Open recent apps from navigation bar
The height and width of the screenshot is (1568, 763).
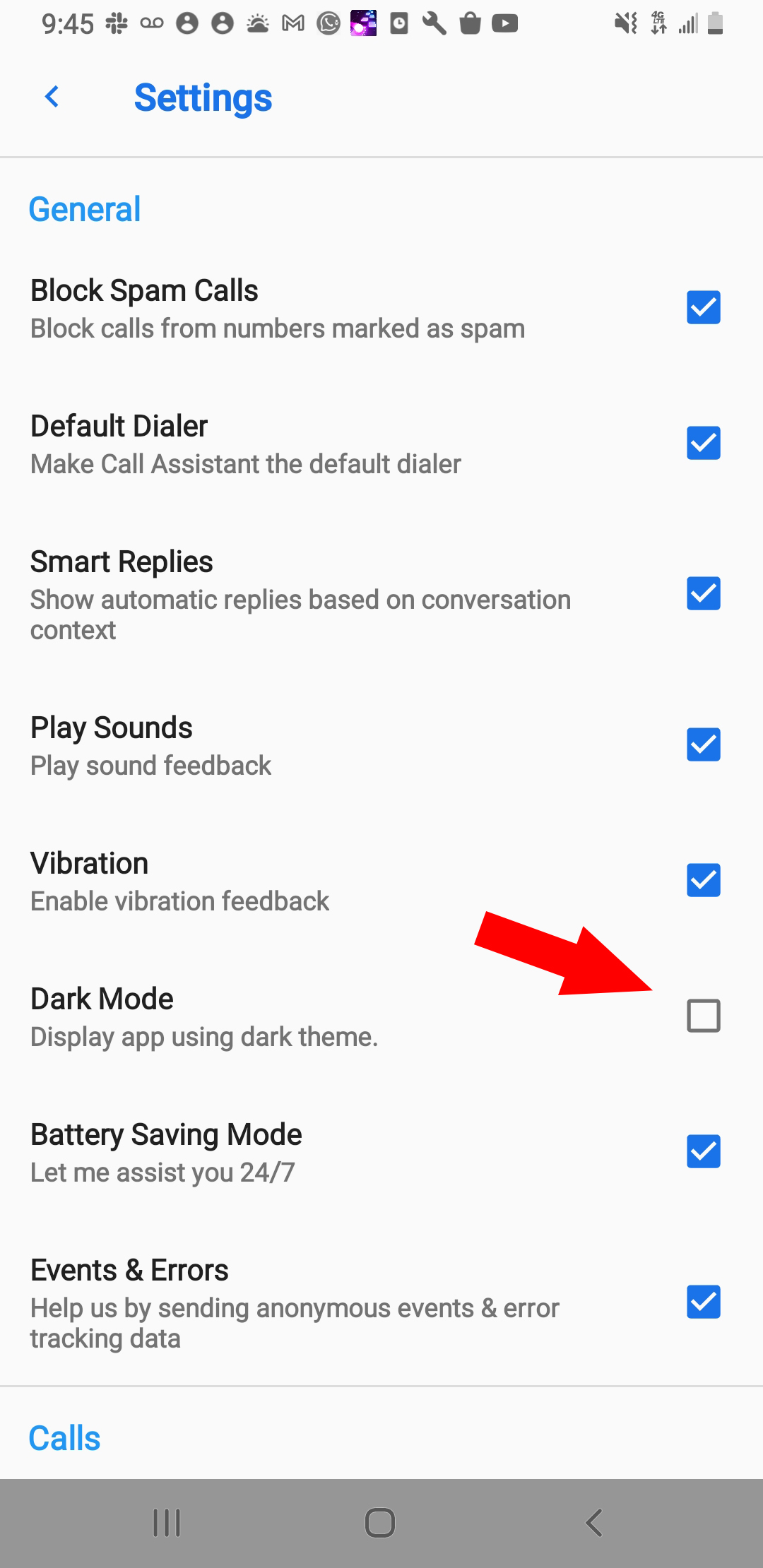click(167, 1523)
